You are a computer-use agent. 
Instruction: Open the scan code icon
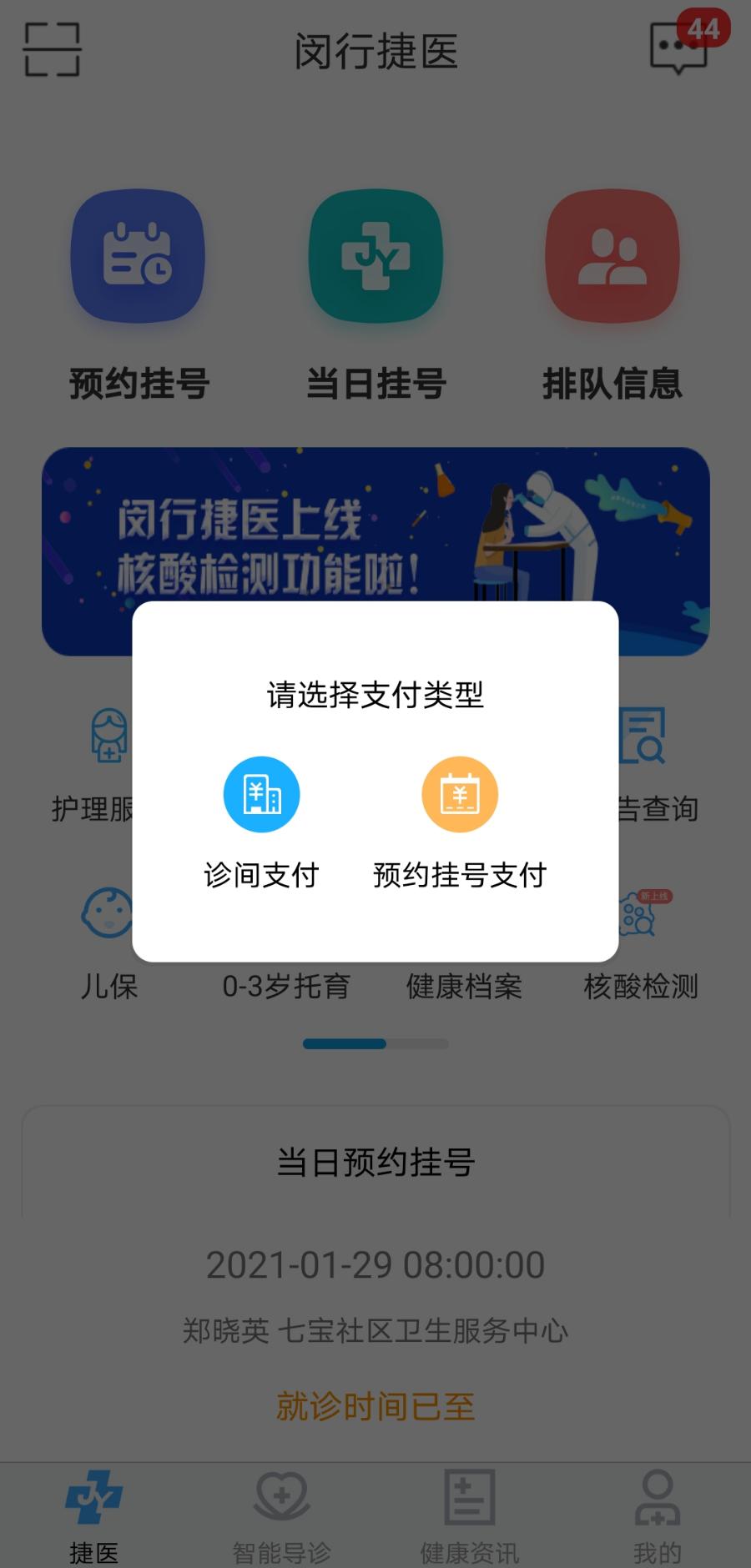pos(52,50)
